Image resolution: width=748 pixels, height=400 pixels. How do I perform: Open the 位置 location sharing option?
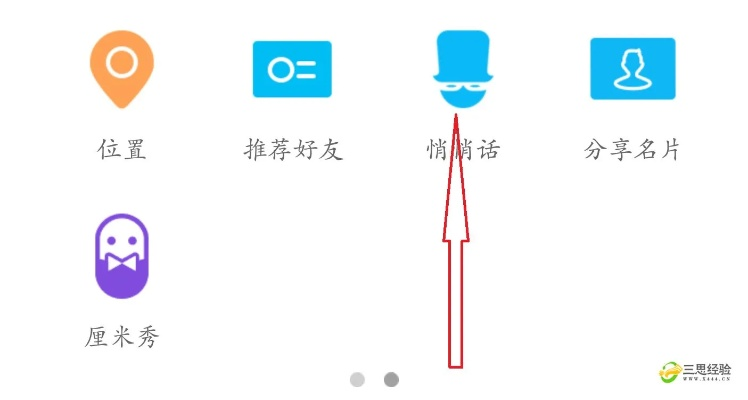pyautogui.click(x=121, y=69)
